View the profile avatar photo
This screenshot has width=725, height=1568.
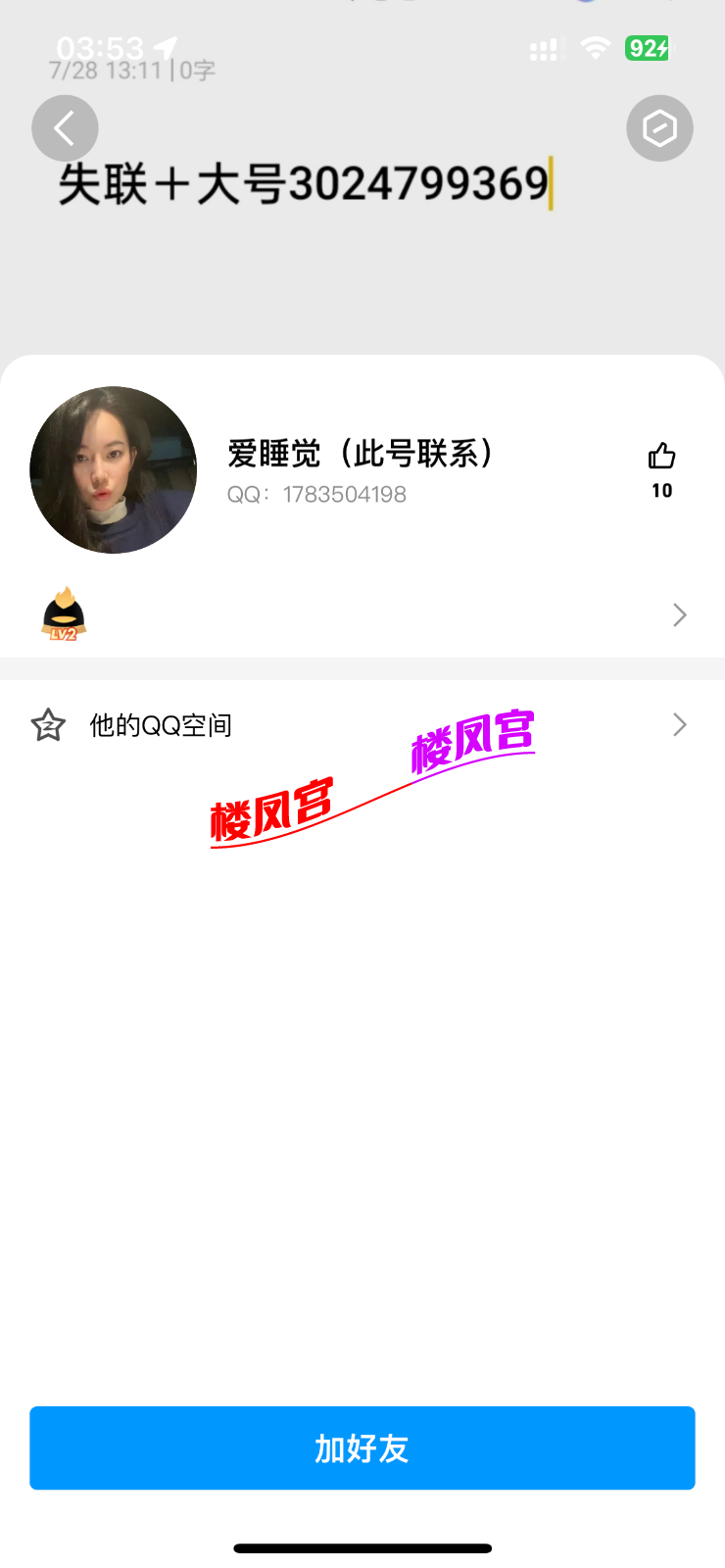[x=114, y=470]
